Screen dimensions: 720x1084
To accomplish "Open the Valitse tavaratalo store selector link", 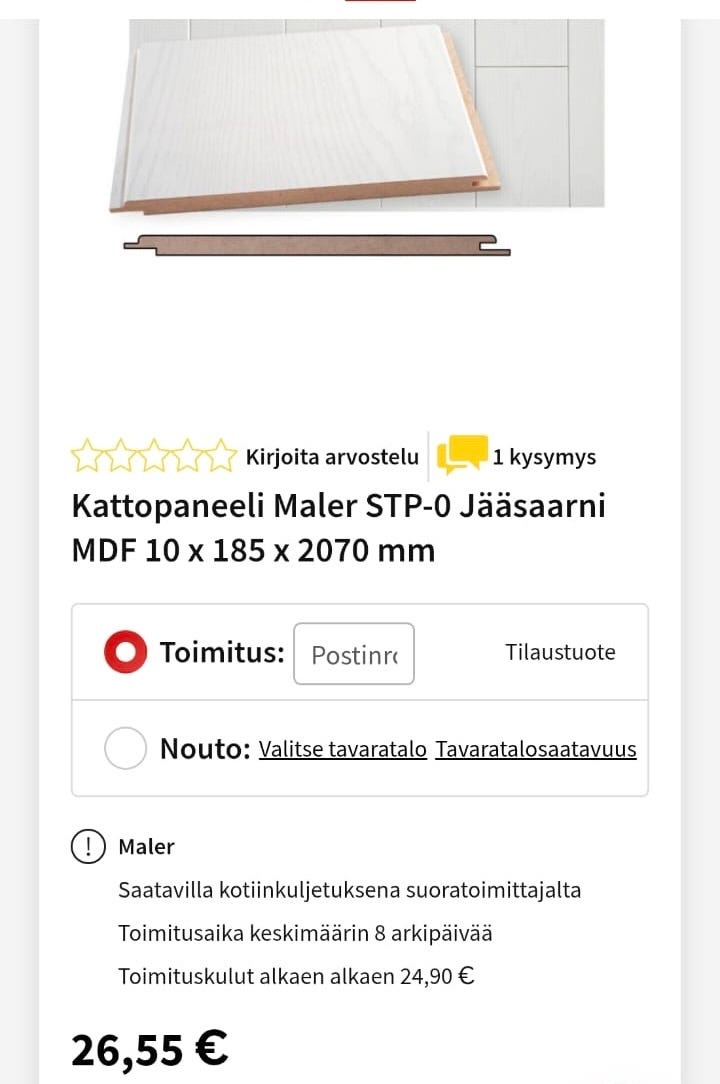I will click(x=342, y=748).
